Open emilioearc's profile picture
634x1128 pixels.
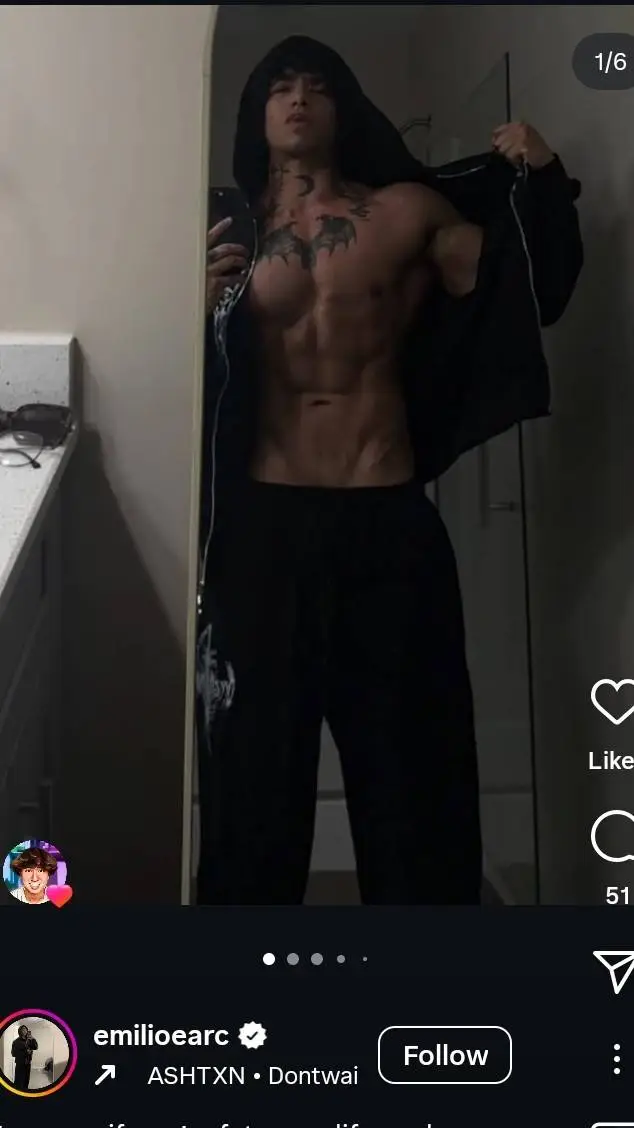(x=37, y=1054)
